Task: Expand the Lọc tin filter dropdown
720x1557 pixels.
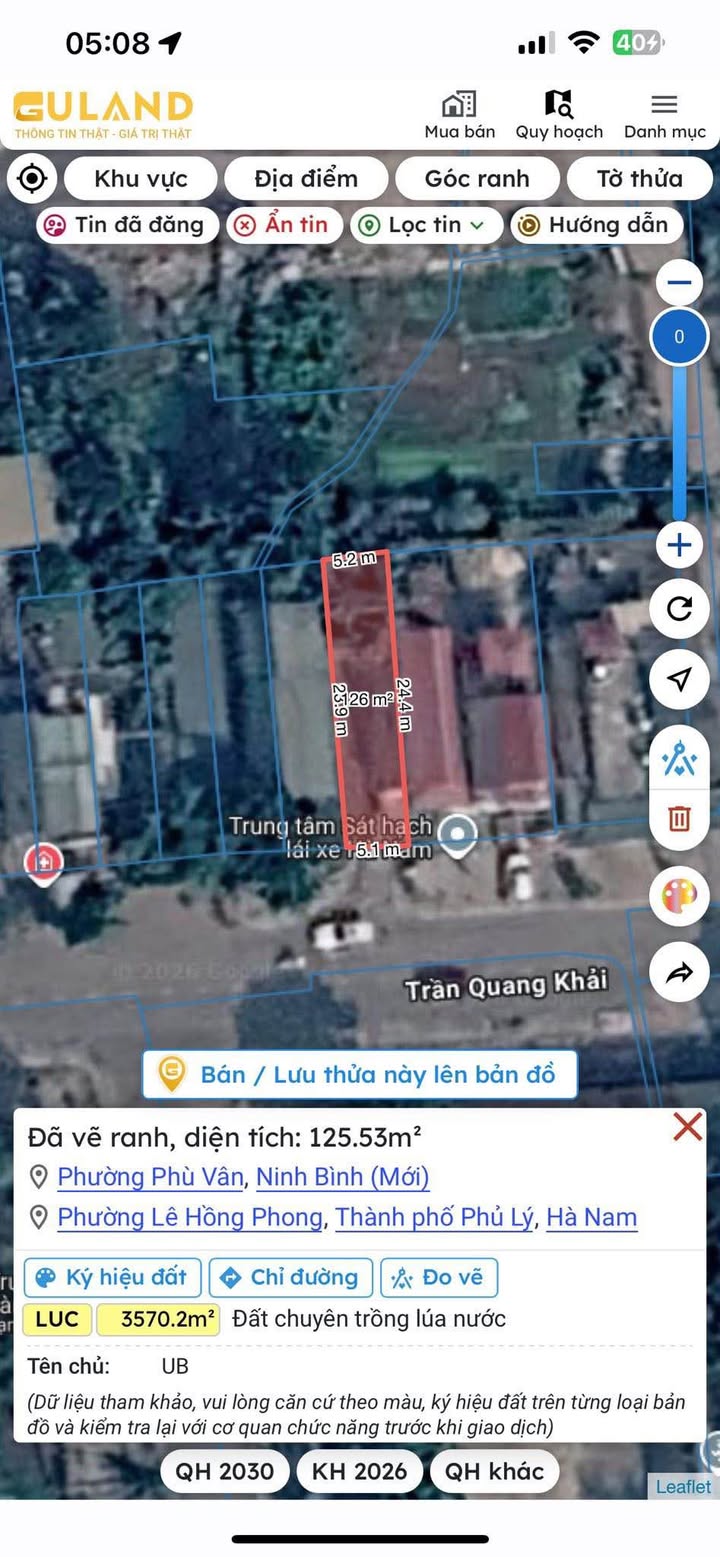Action: [425, 225]
